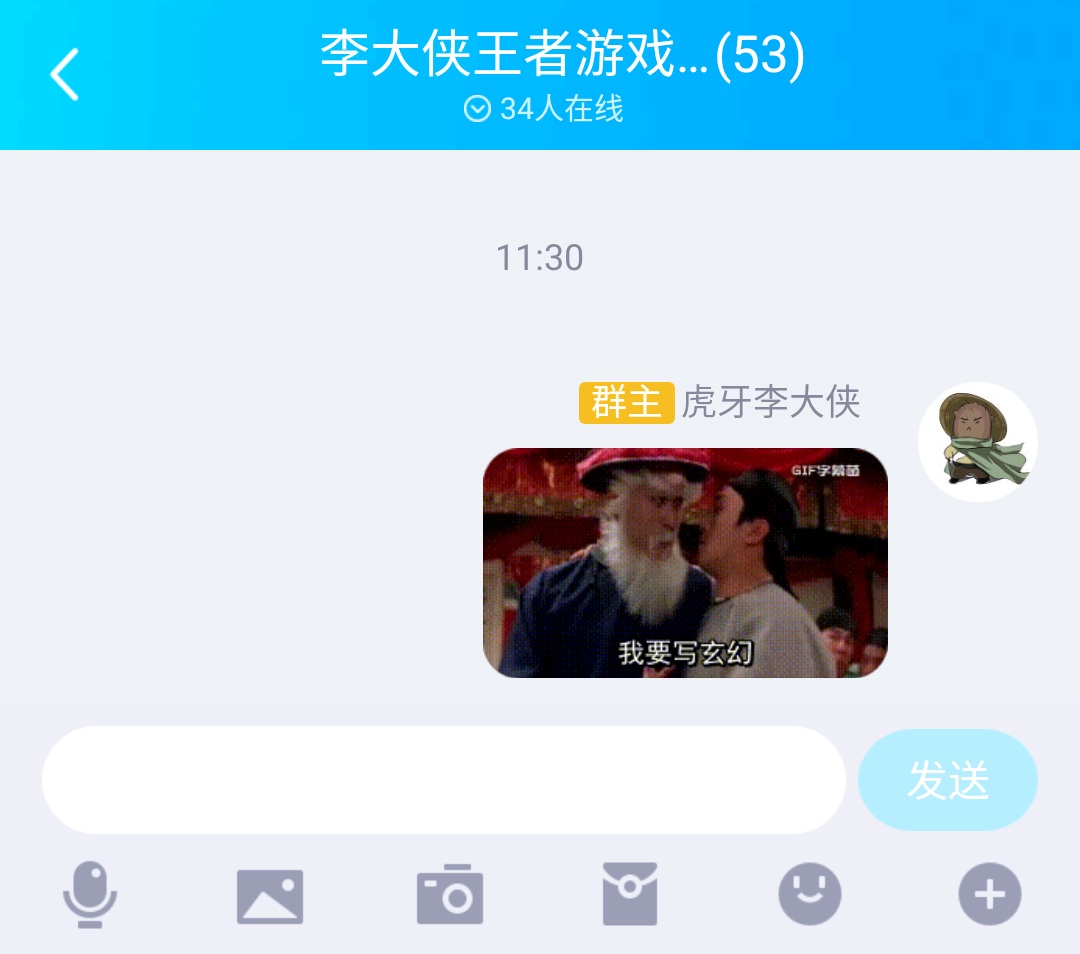Expand the 34人在线 online members list
This screenshot has width=1080, height=954.
coord(545,108)
